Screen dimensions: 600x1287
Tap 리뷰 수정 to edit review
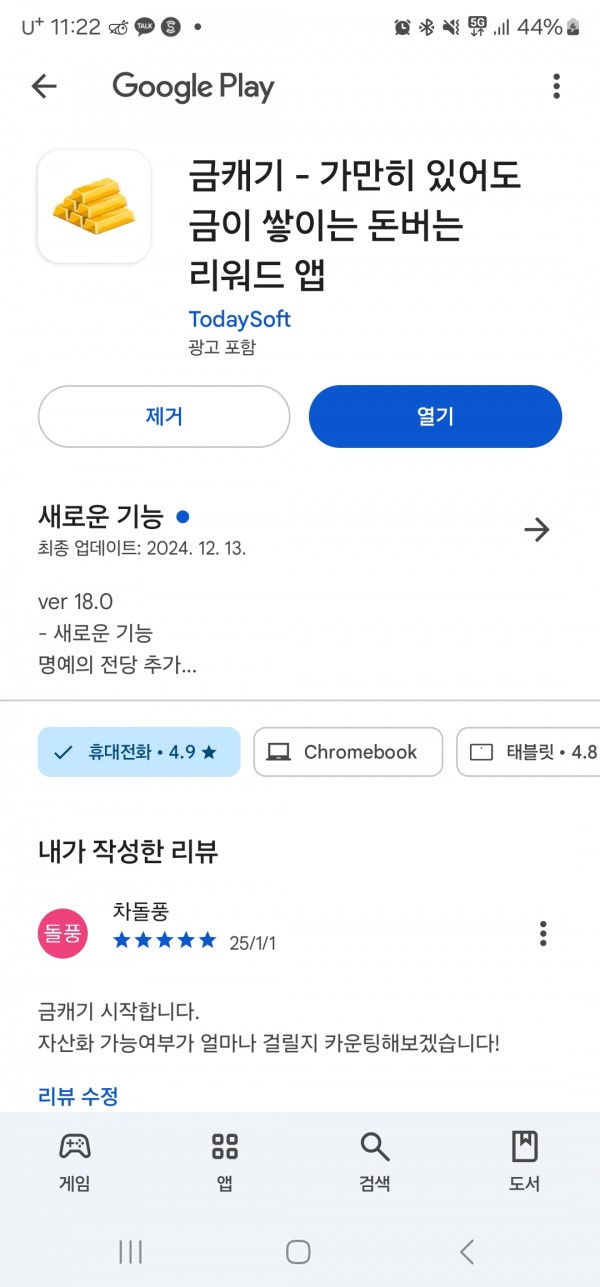78,1096
